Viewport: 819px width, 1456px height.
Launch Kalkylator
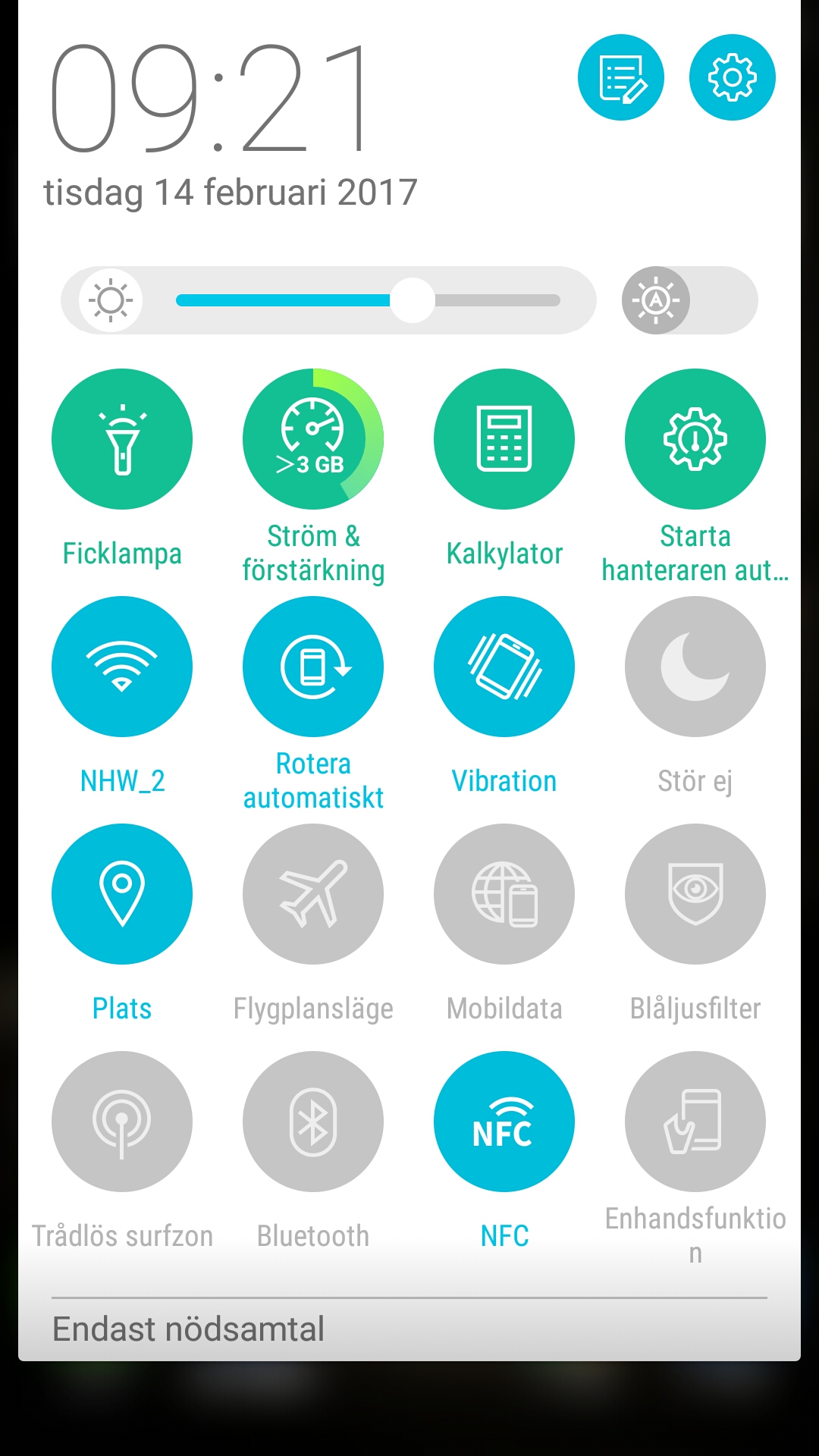click(x=504, y=439)
